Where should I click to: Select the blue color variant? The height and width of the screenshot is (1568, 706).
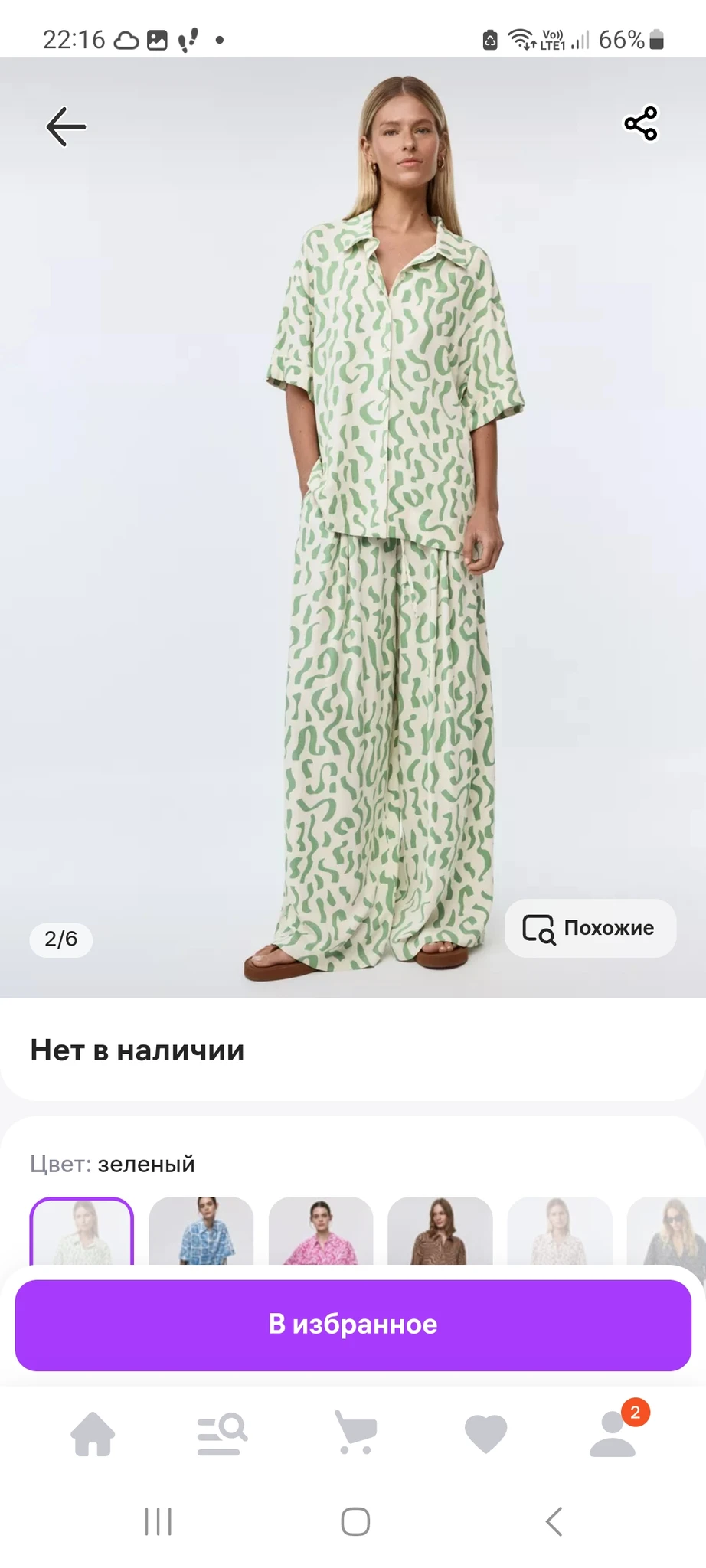pos(201,1231)
